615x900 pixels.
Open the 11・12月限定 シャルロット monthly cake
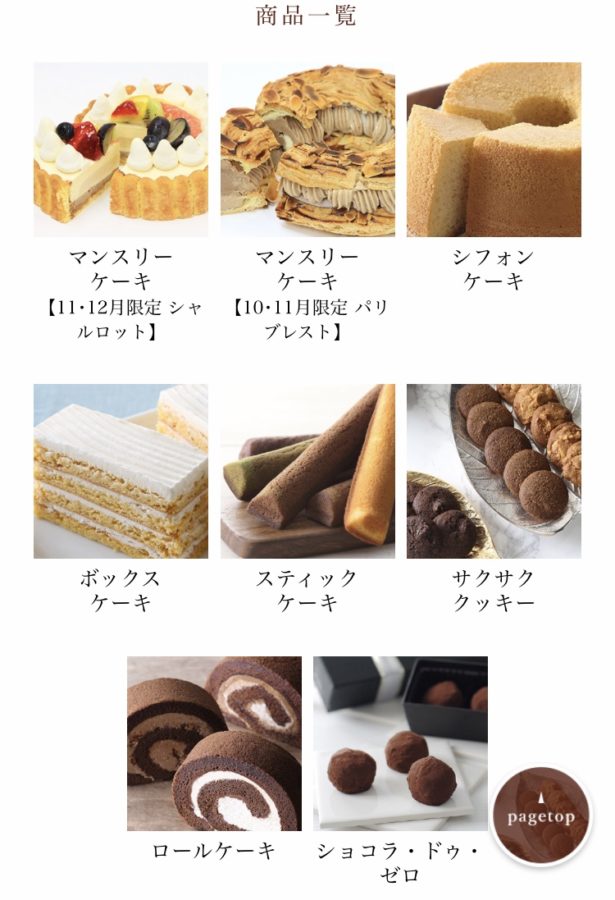click(x=121, y=150)
